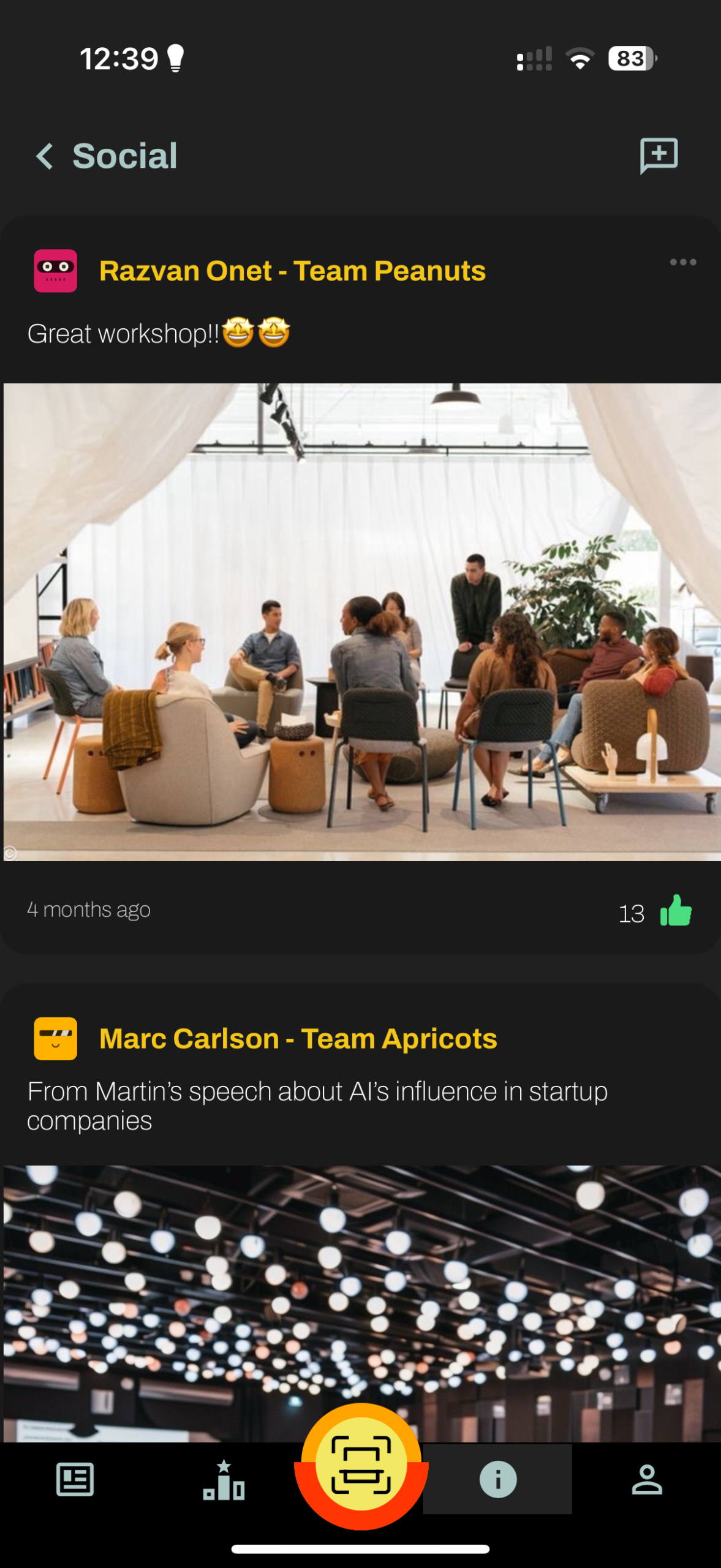Open options menu on Razvan Onet's post
The width and height of the screenshot is (721, 1568).
pos(682,263)
